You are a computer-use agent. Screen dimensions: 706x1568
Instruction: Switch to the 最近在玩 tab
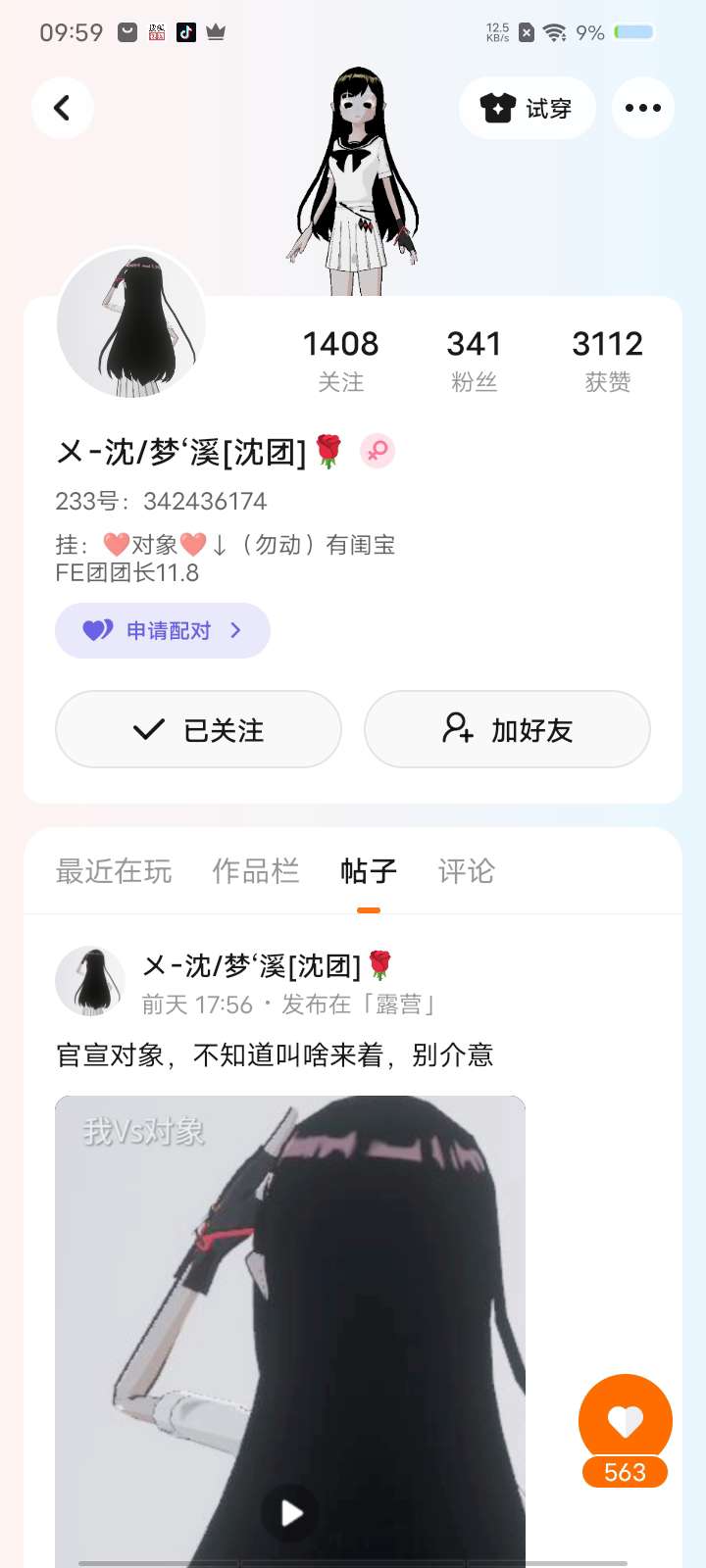114,870
